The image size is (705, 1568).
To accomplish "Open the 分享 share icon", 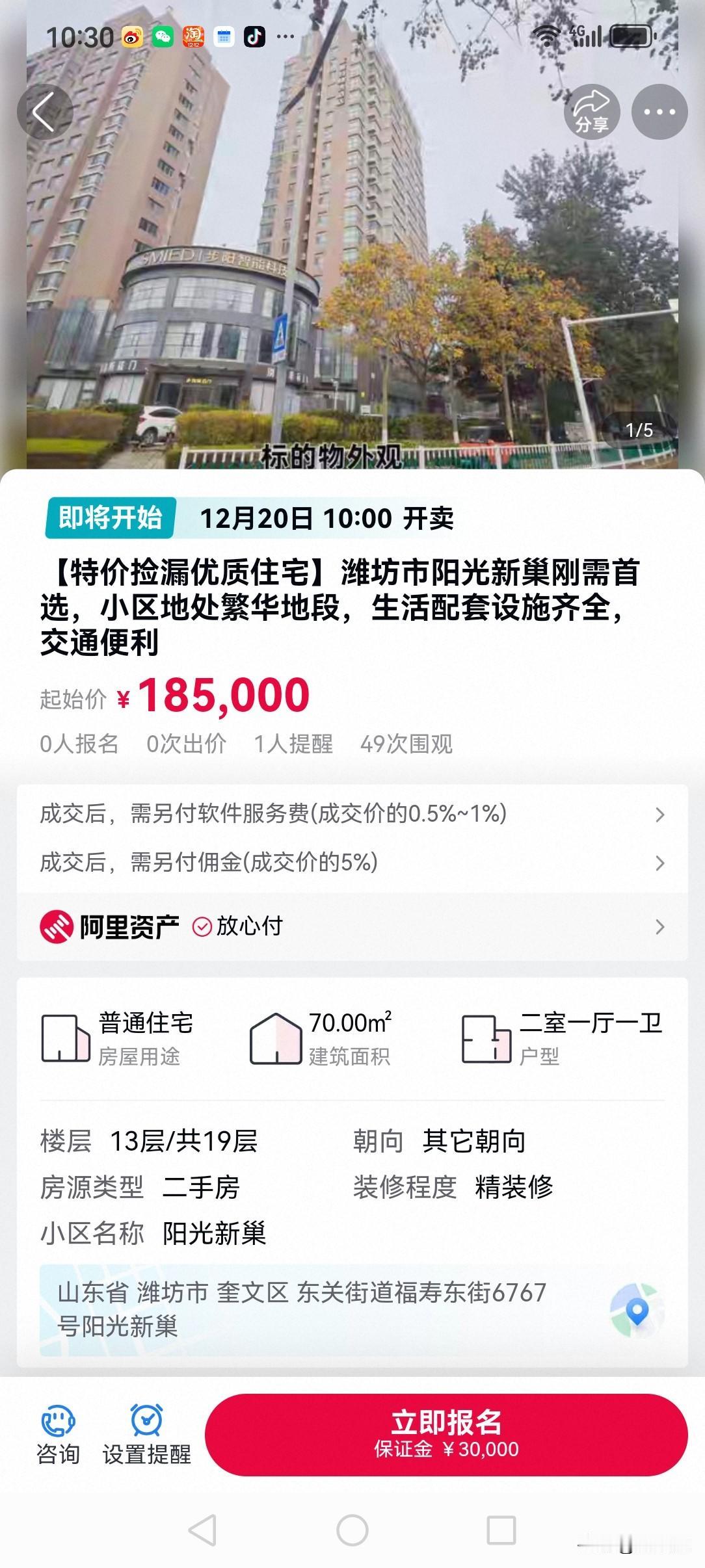I will [592, 111].
